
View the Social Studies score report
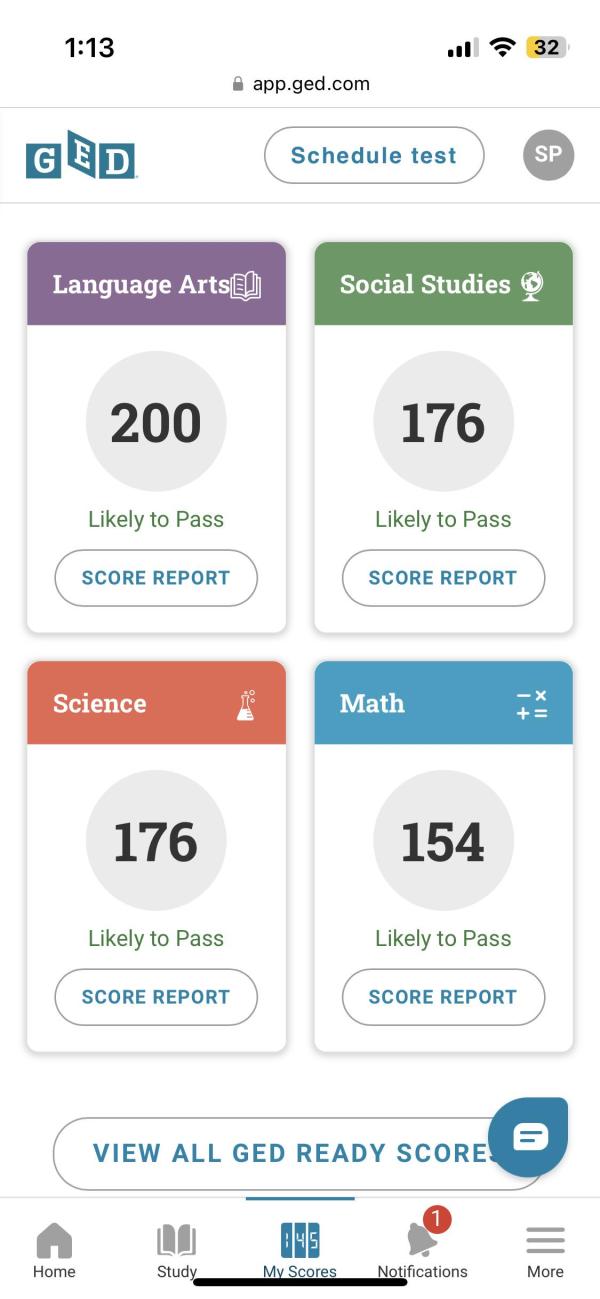click(443, 578)
